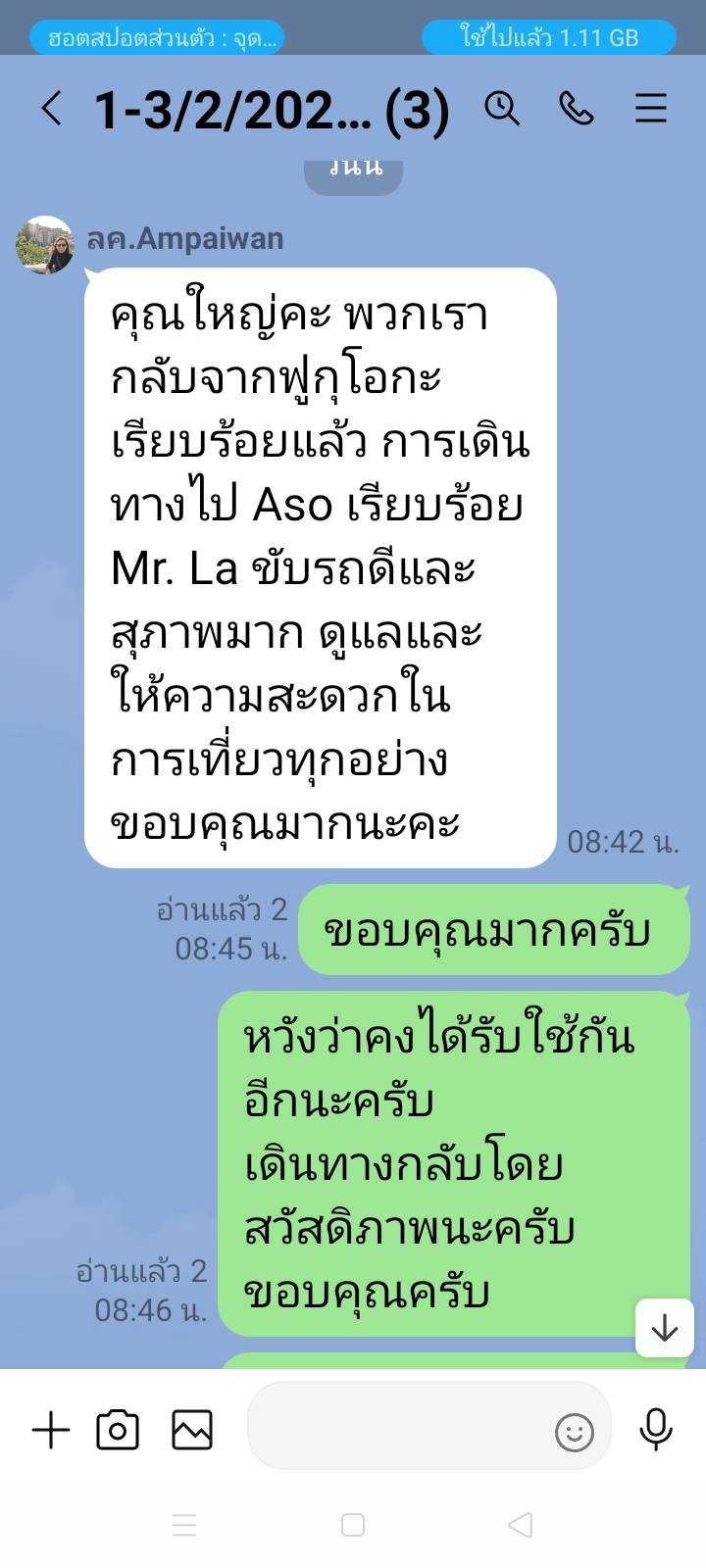706x1568 pixels.
Task: Open the plus attachment menu
Action: click(51, 1431)
